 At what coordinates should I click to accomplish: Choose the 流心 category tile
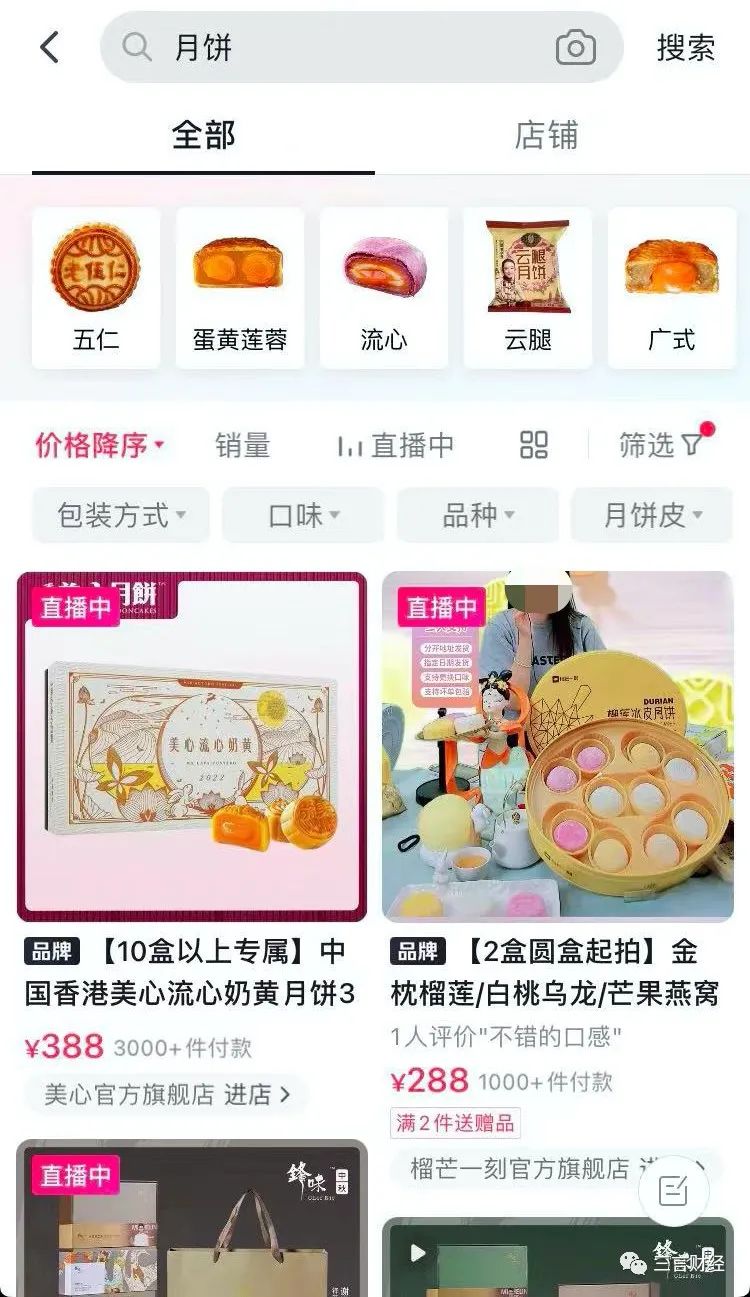point(384,288)
